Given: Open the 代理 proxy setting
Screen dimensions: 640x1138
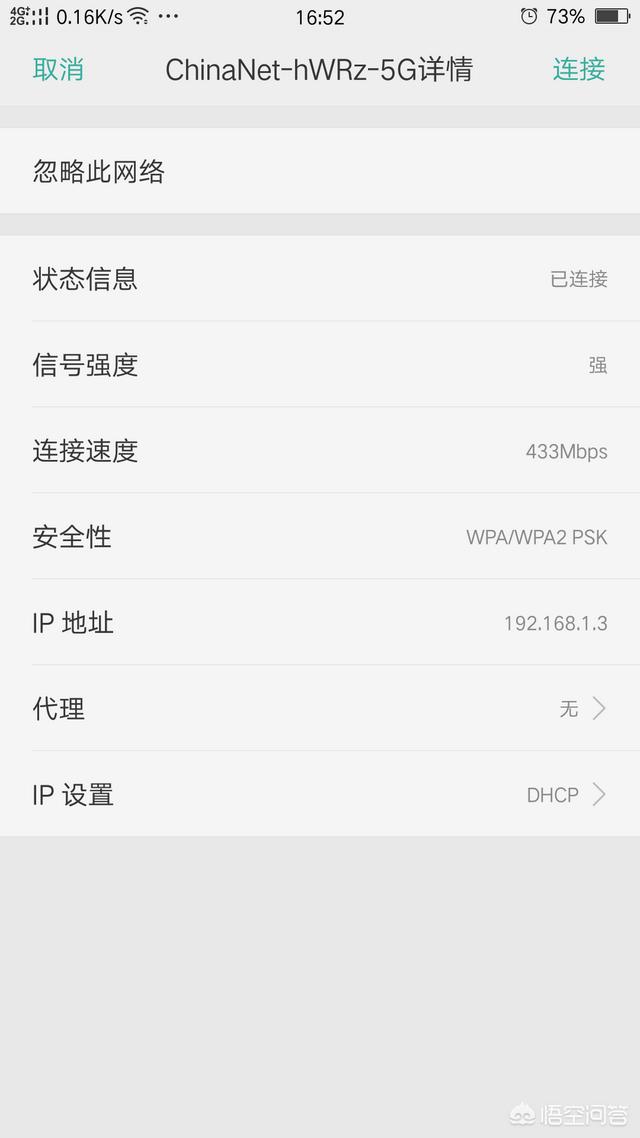Looking at the screenshot, I should tap(320, 708).
